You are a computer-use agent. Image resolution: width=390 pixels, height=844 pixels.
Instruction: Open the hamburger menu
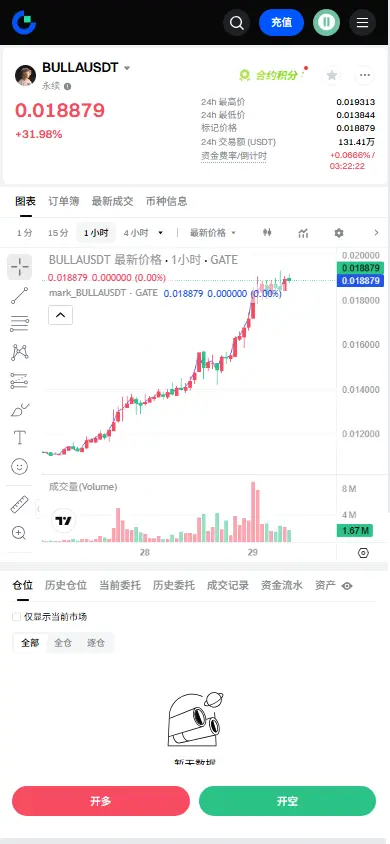pos(363,23)
